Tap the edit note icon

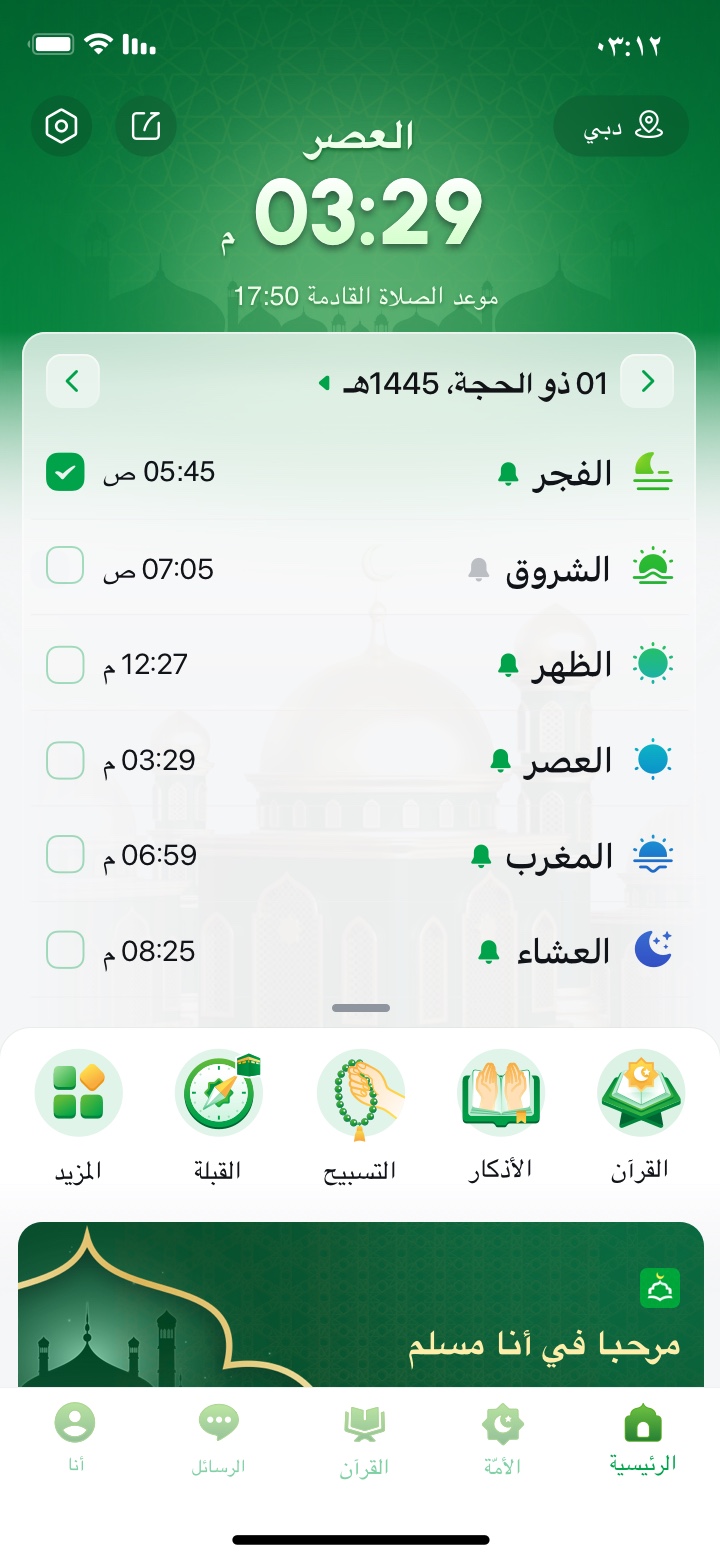pyautogui.click(x=145, y=127)
